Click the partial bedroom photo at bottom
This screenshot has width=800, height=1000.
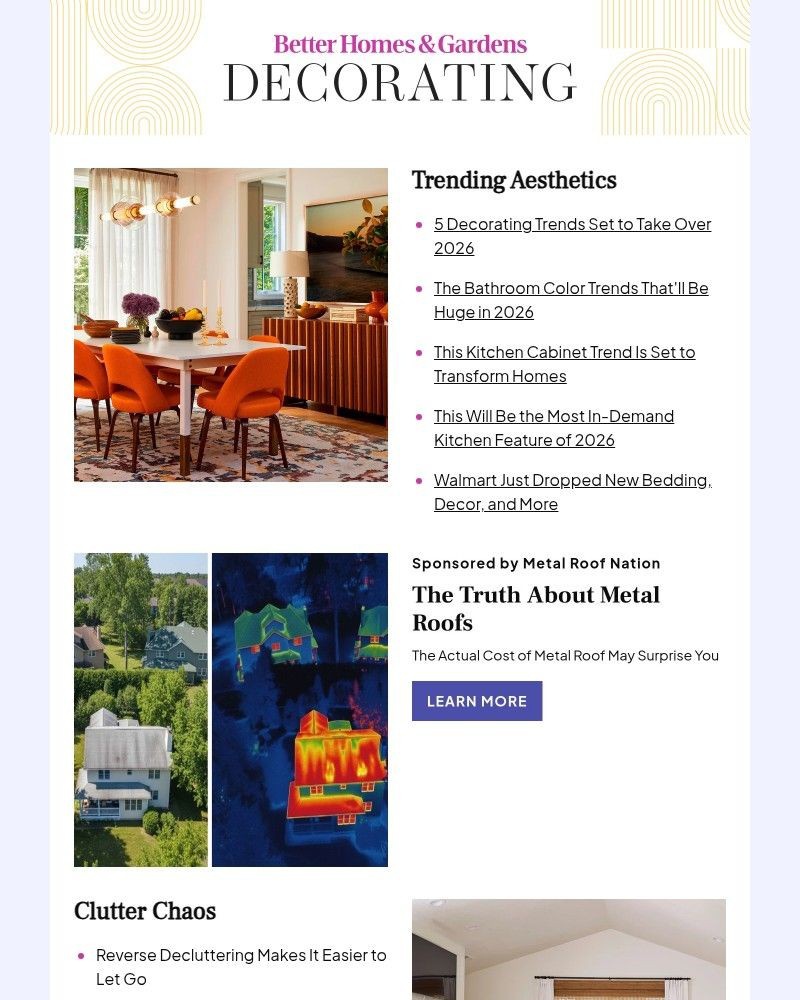pos(569,948)
